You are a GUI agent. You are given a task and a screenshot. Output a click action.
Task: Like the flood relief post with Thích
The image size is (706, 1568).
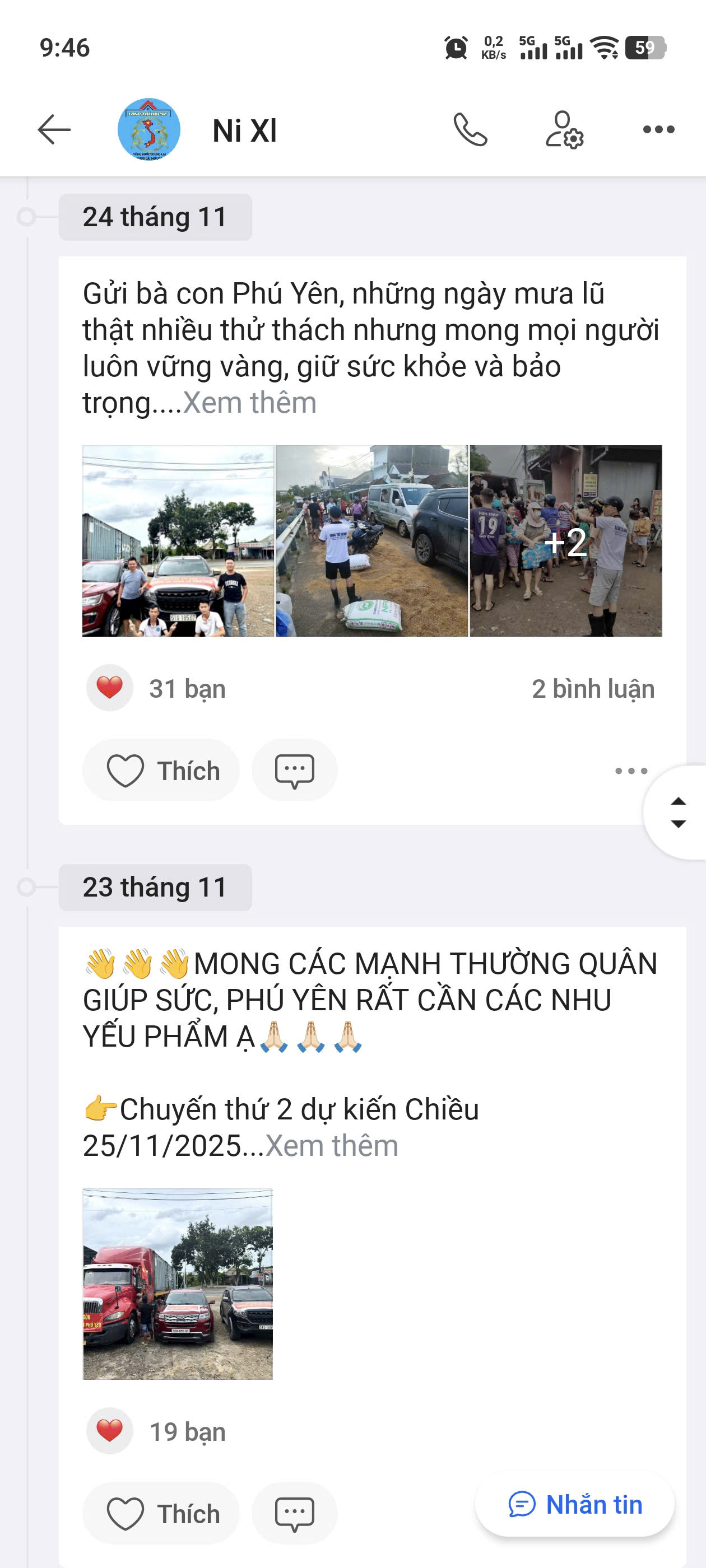pos(160,769)
